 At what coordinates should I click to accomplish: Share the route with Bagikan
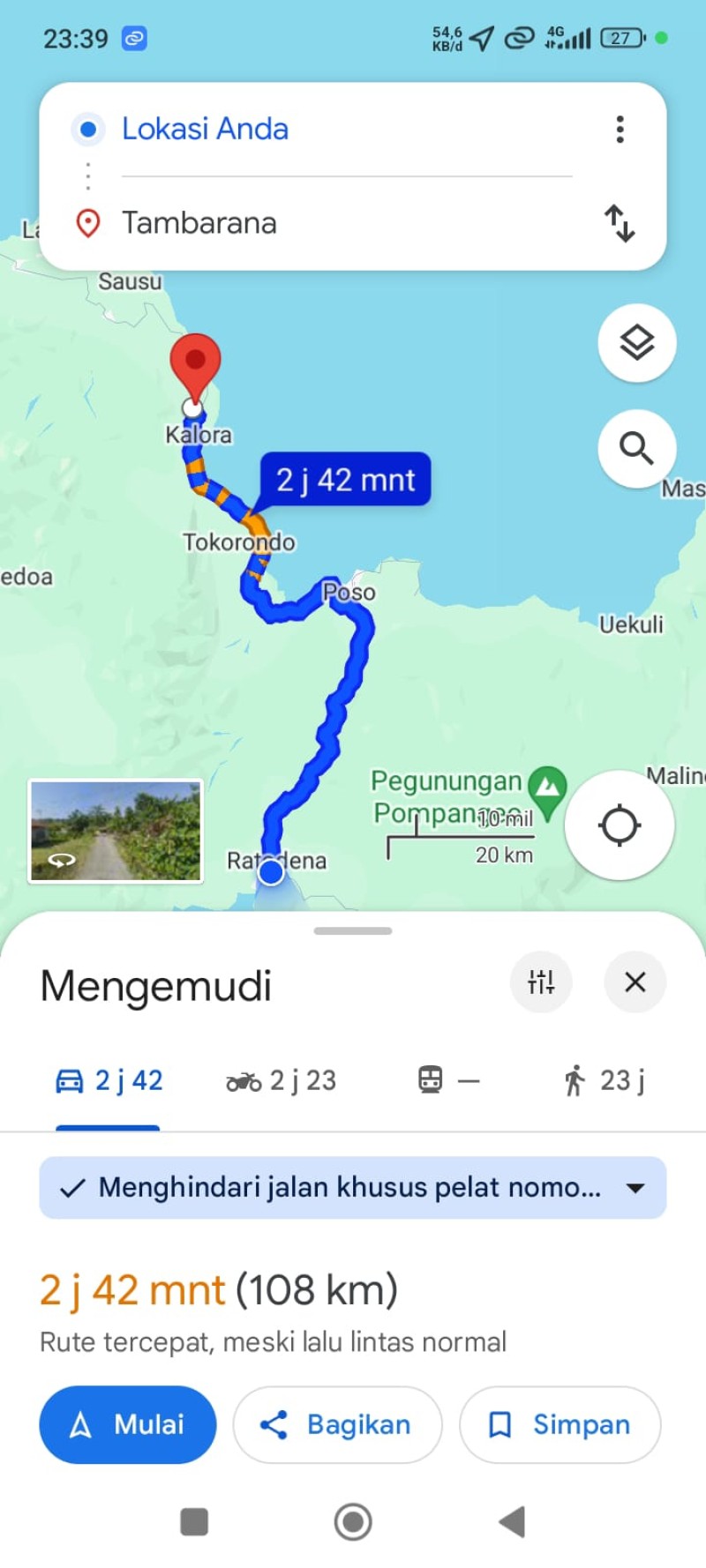point(337,1424)
